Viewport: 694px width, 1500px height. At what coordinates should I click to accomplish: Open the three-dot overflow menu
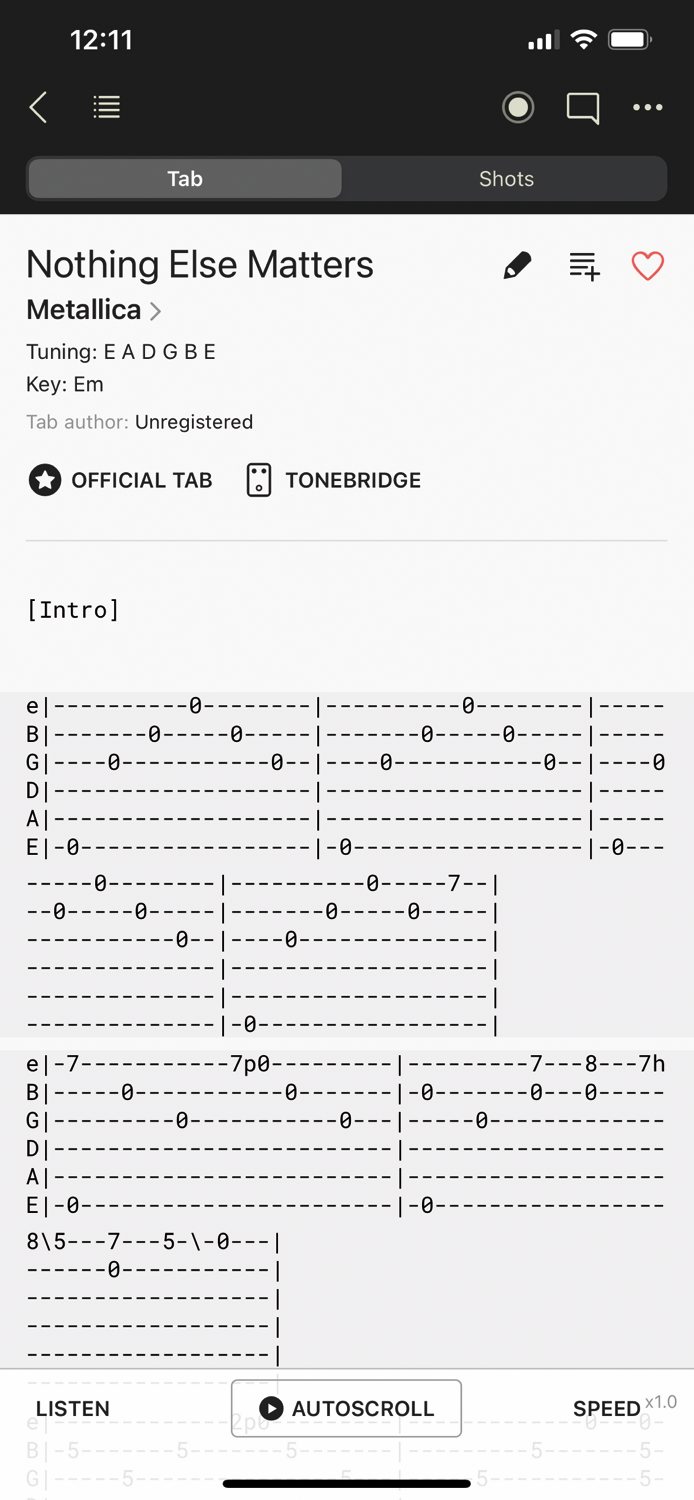[x=648, y=107]
